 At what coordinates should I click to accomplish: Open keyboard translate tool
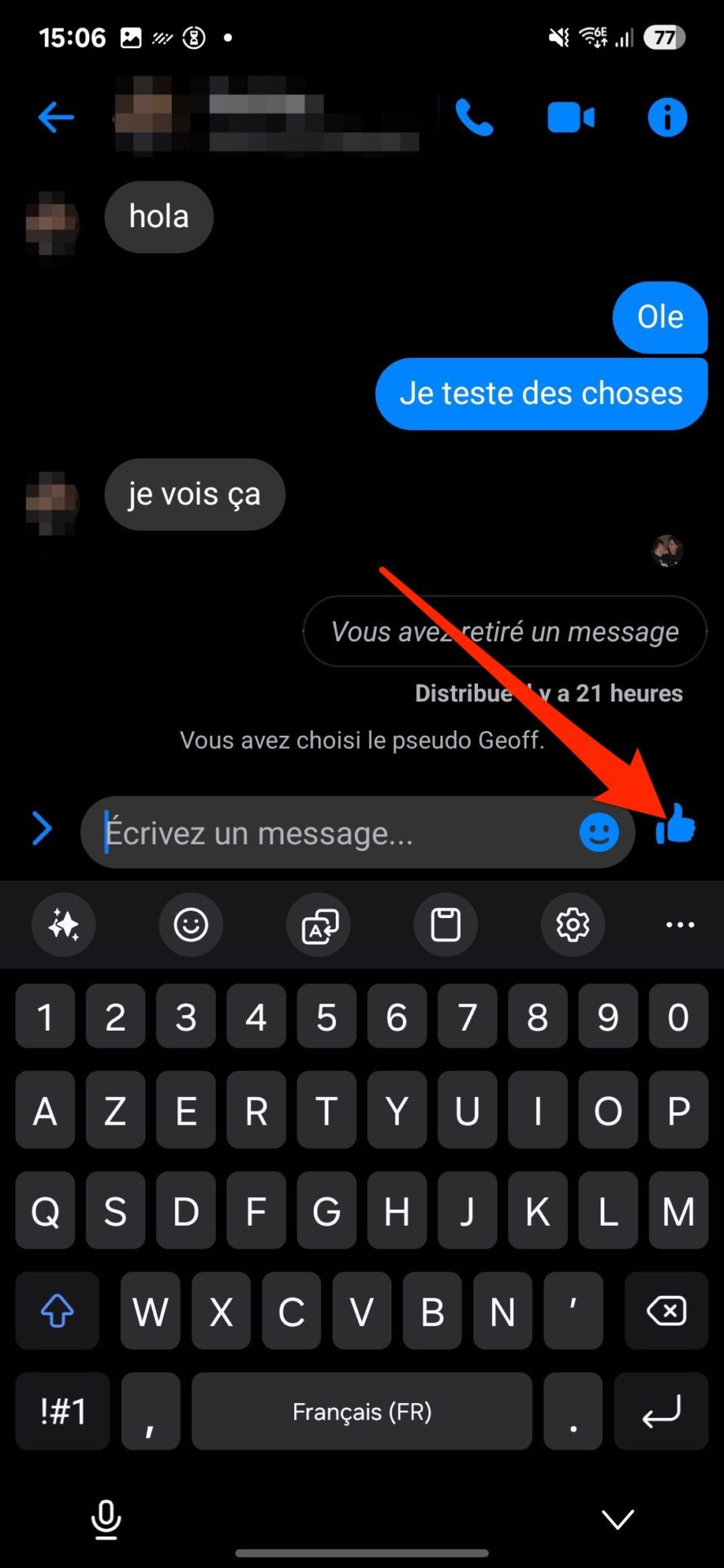[x=319, y=924]
